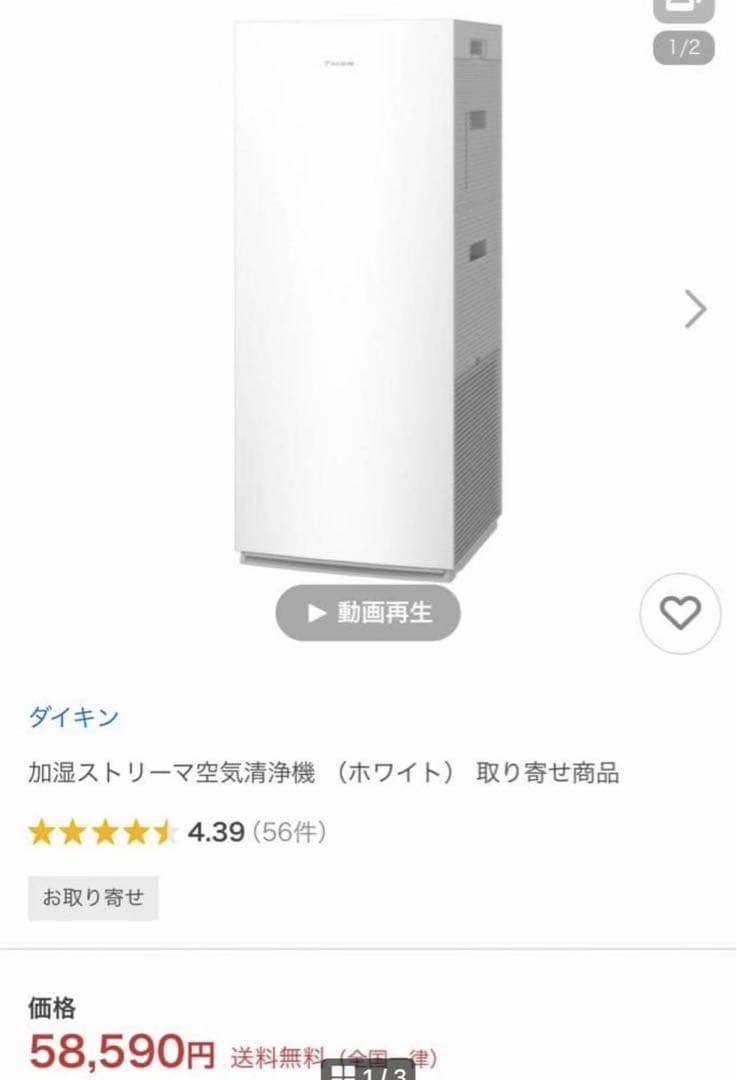Image resolution: width=737 pixels, height=1080 pixels.
Task: Play the product video (動画再生)
Action: pyautogui.click(x=368, y=612)
